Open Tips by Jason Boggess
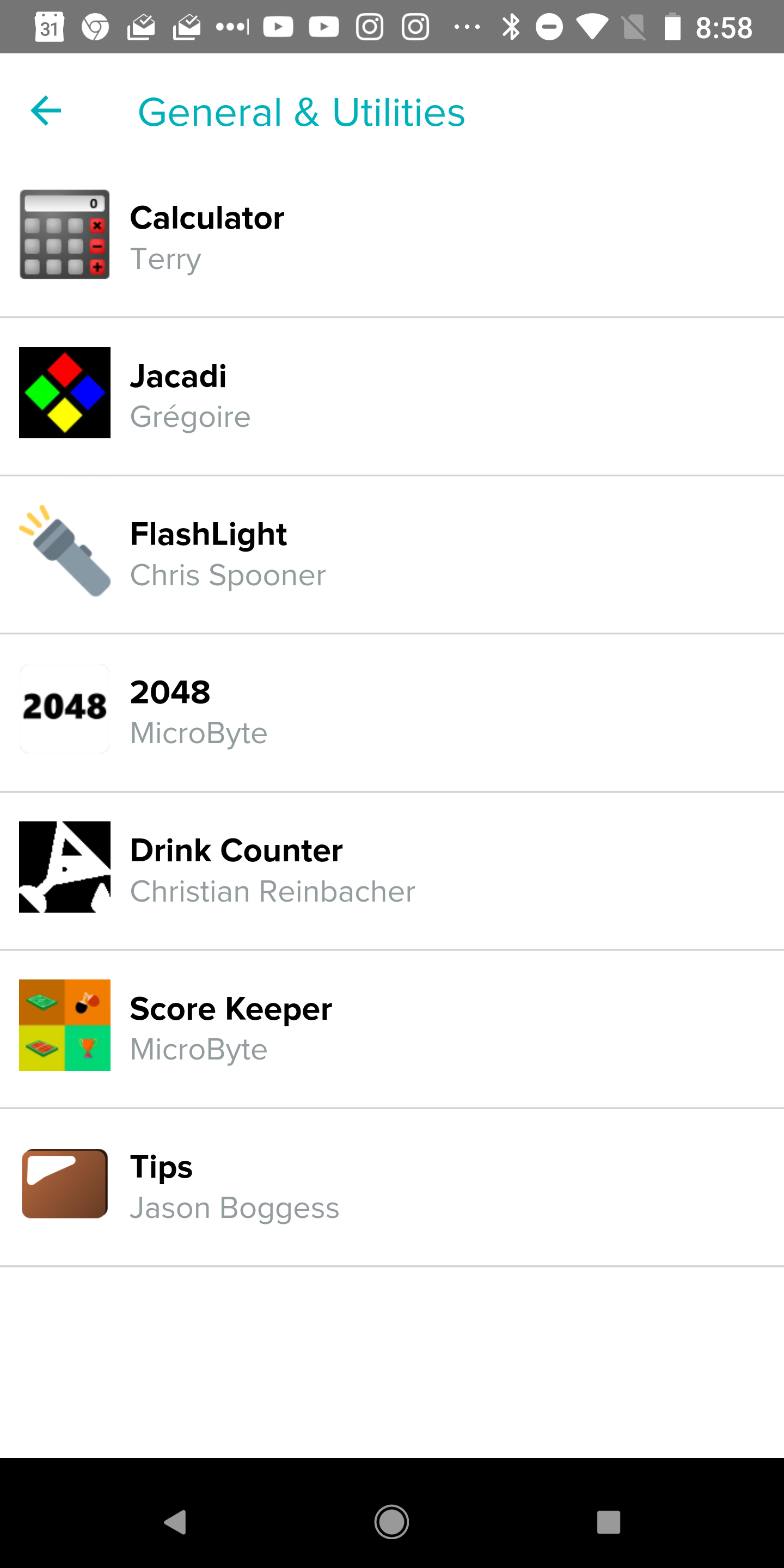This screenshot has height=1568, width=784. point(392,1187)
